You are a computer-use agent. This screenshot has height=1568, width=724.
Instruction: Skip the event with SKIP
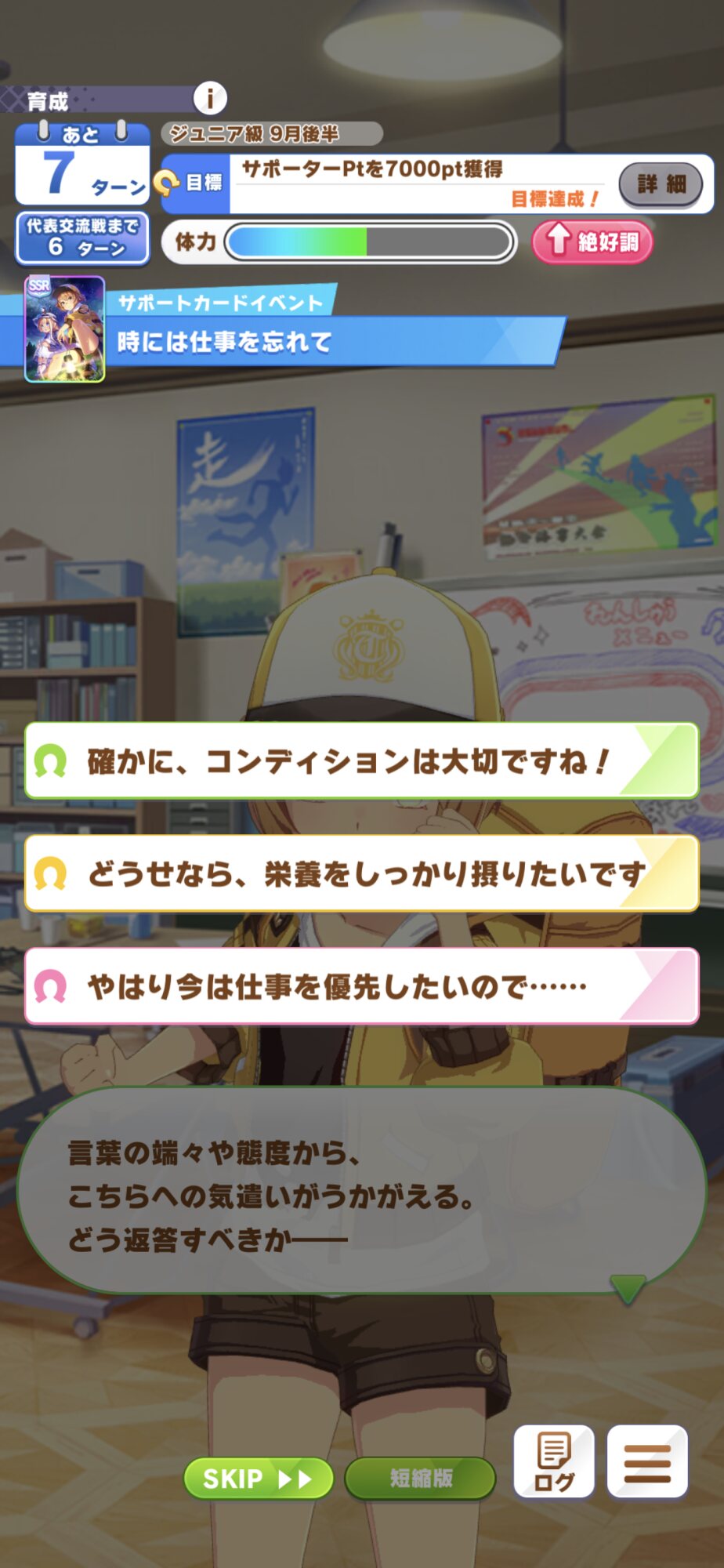[259, 1479]
